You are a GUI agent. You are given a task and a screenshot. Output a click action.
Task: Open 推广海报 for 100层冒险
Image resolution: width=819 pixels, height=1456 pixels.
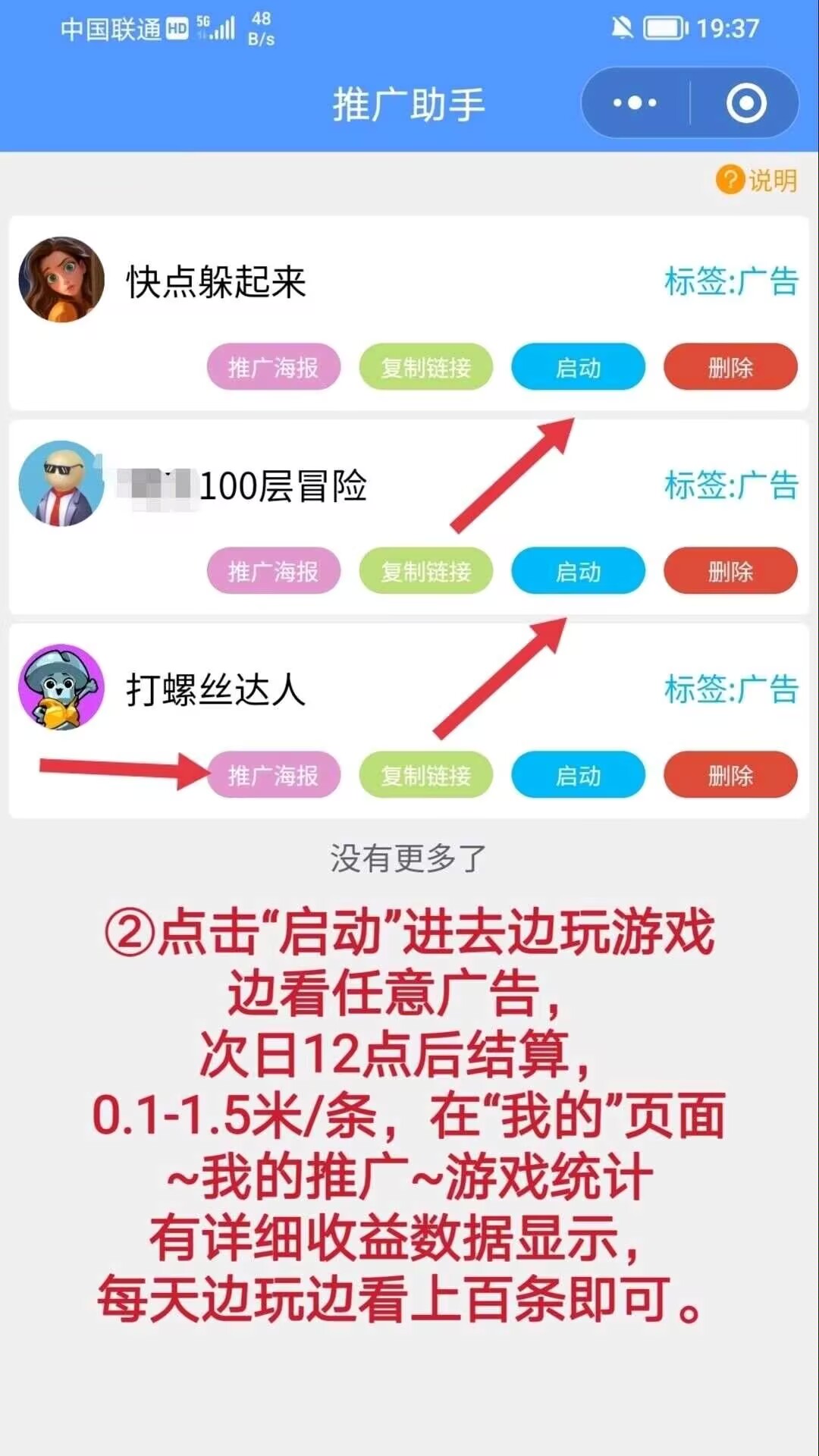coord(274,571)
